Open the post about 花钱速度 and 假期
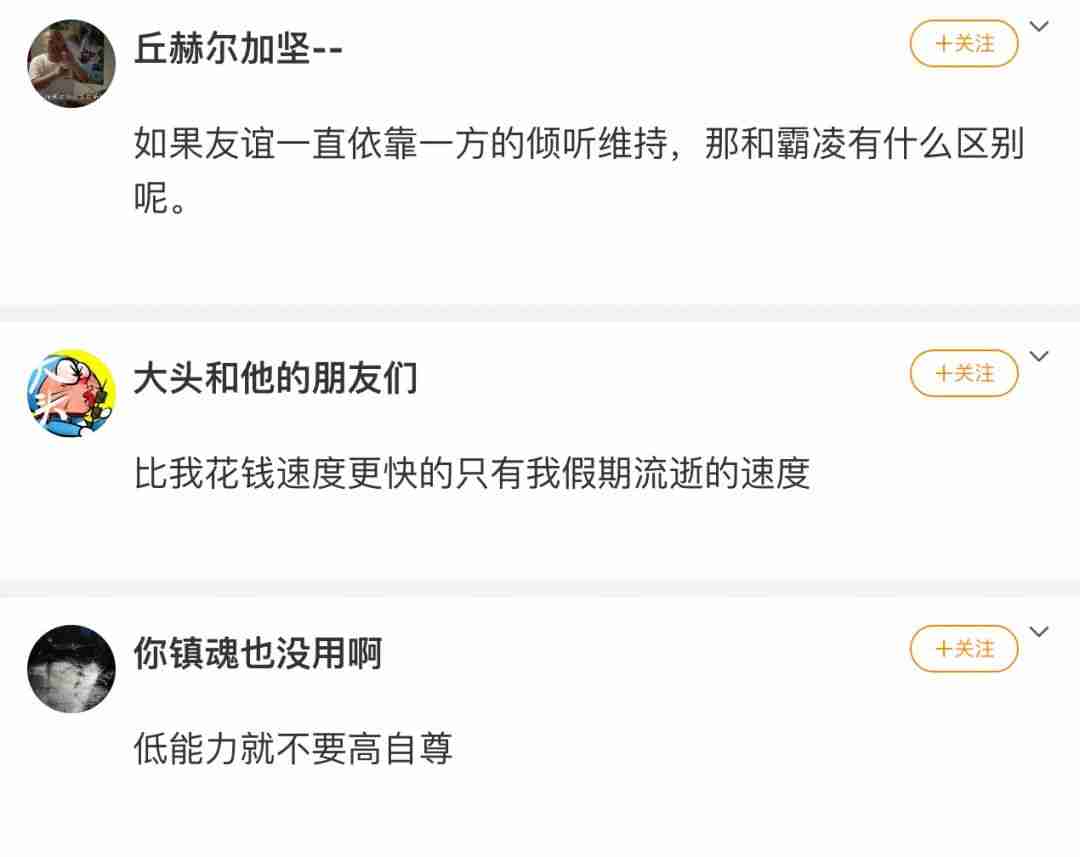 (x=471, y=473)
